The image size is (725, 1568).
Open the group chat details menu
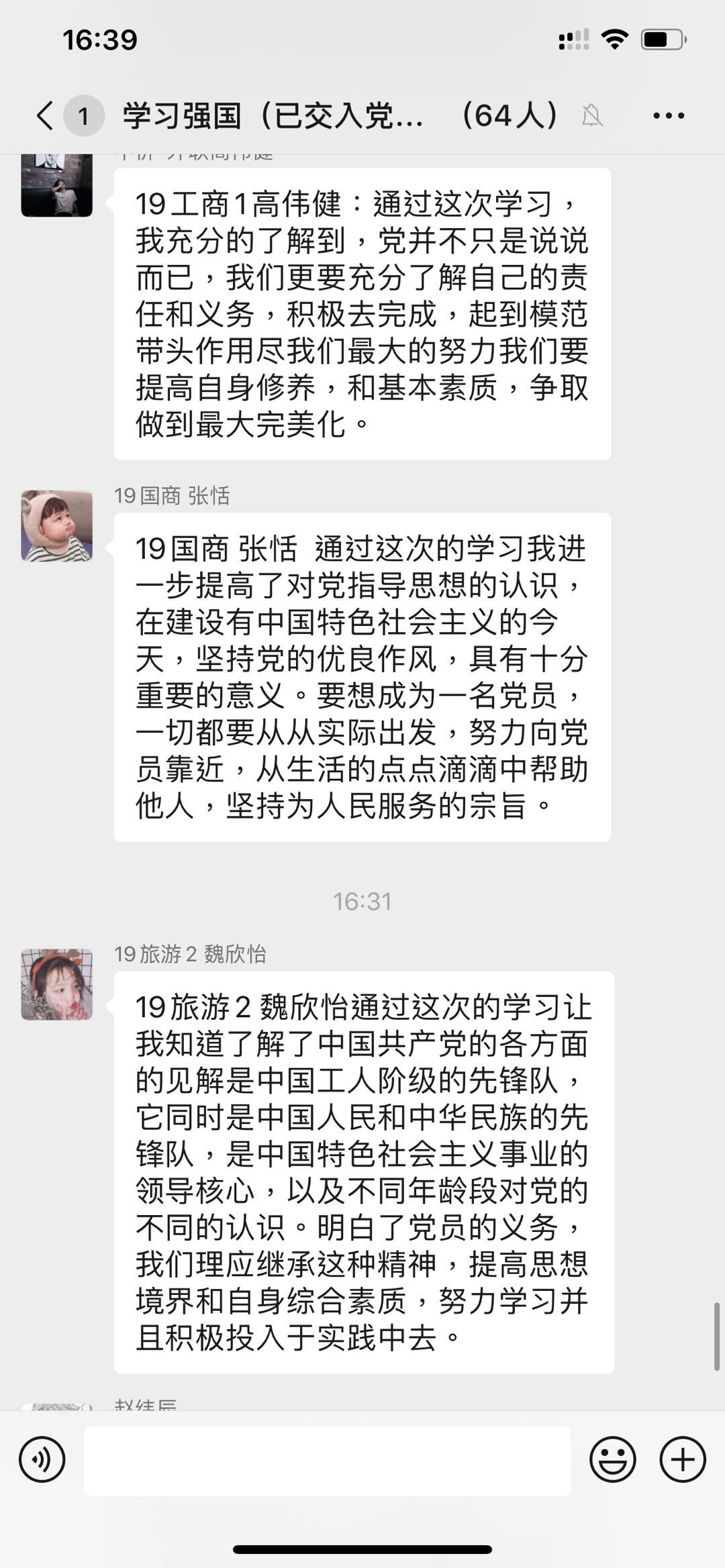pos(669,115)
